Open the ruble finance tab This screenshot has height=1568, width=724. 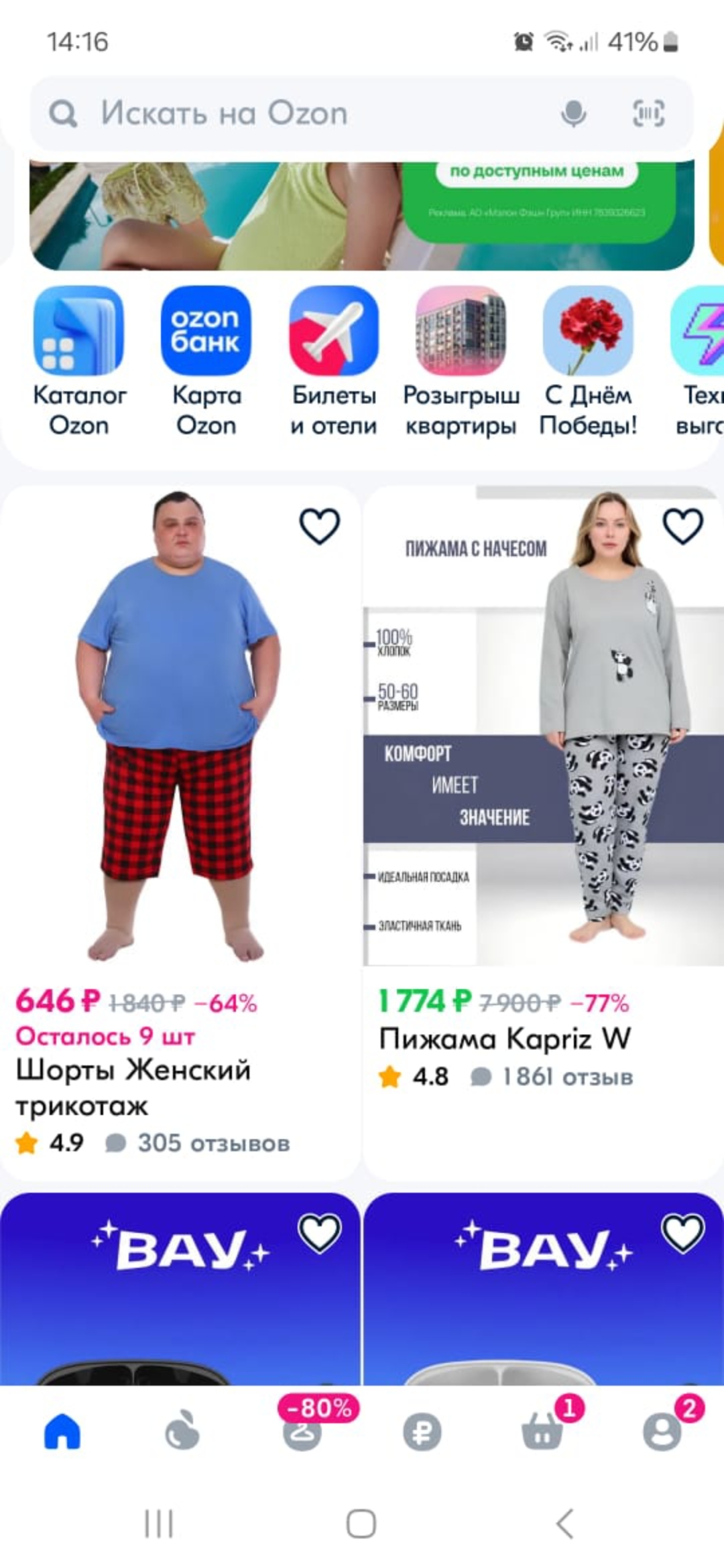(x=422, y=1431)
